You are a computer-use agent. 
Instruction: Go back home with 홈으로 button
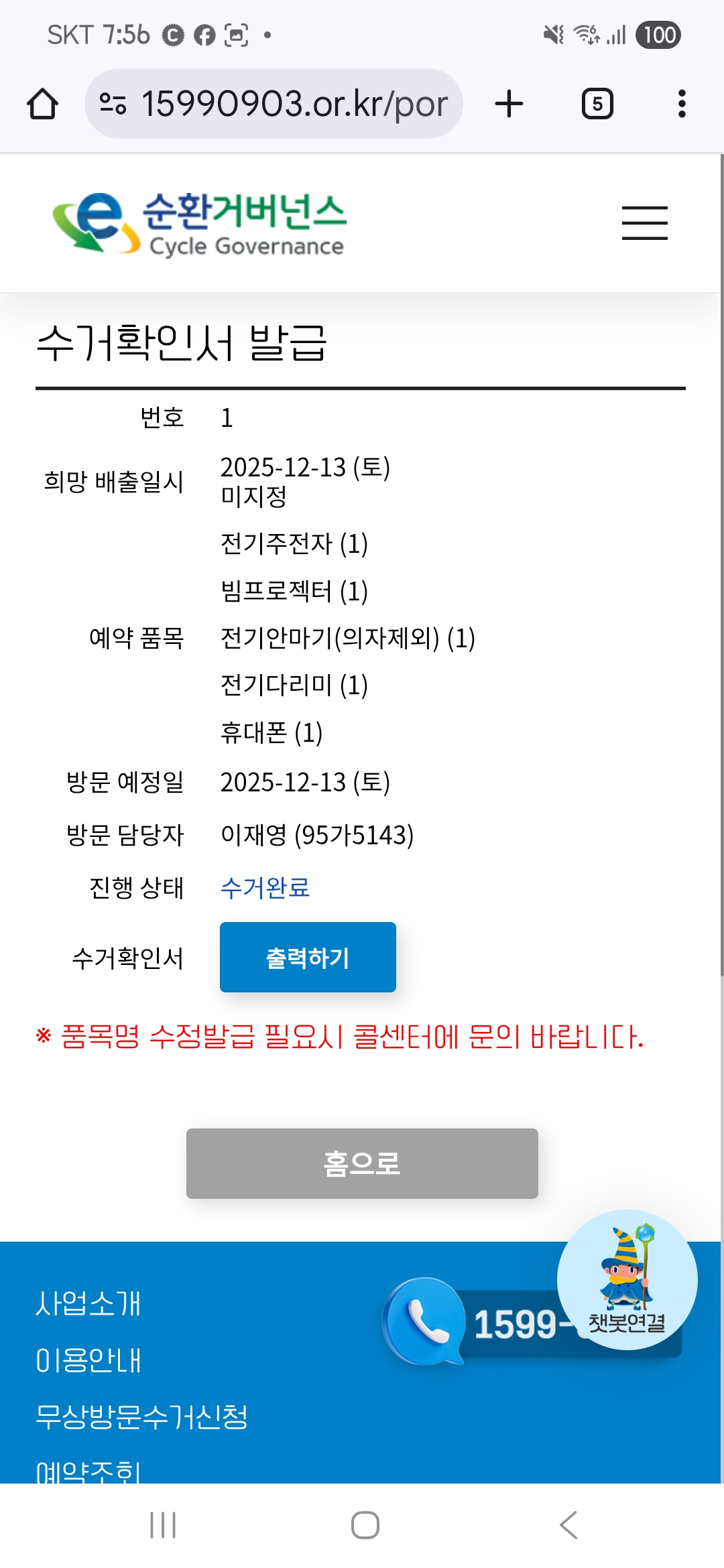362,1163
